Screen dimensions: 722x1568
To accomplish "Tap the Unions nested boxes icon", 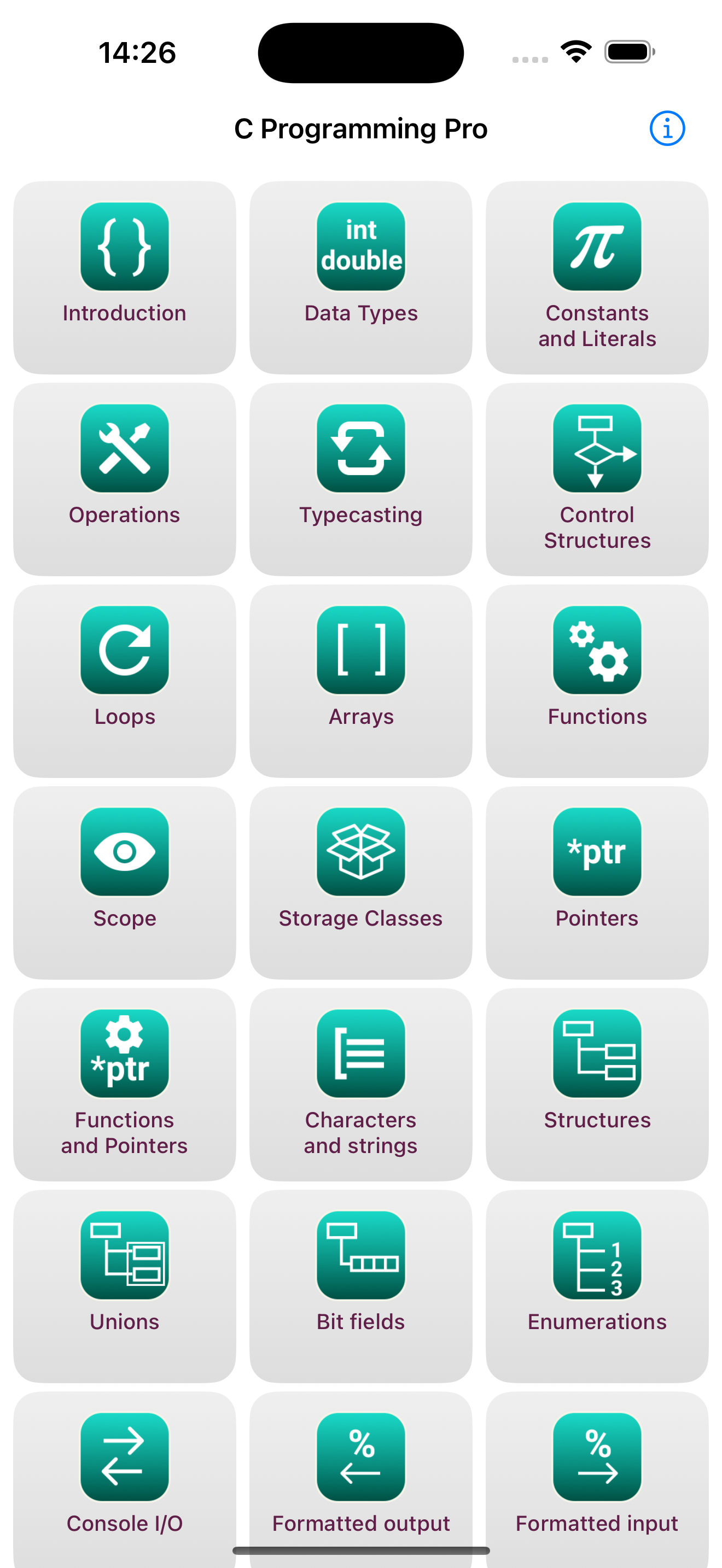I will [124, 1255].
